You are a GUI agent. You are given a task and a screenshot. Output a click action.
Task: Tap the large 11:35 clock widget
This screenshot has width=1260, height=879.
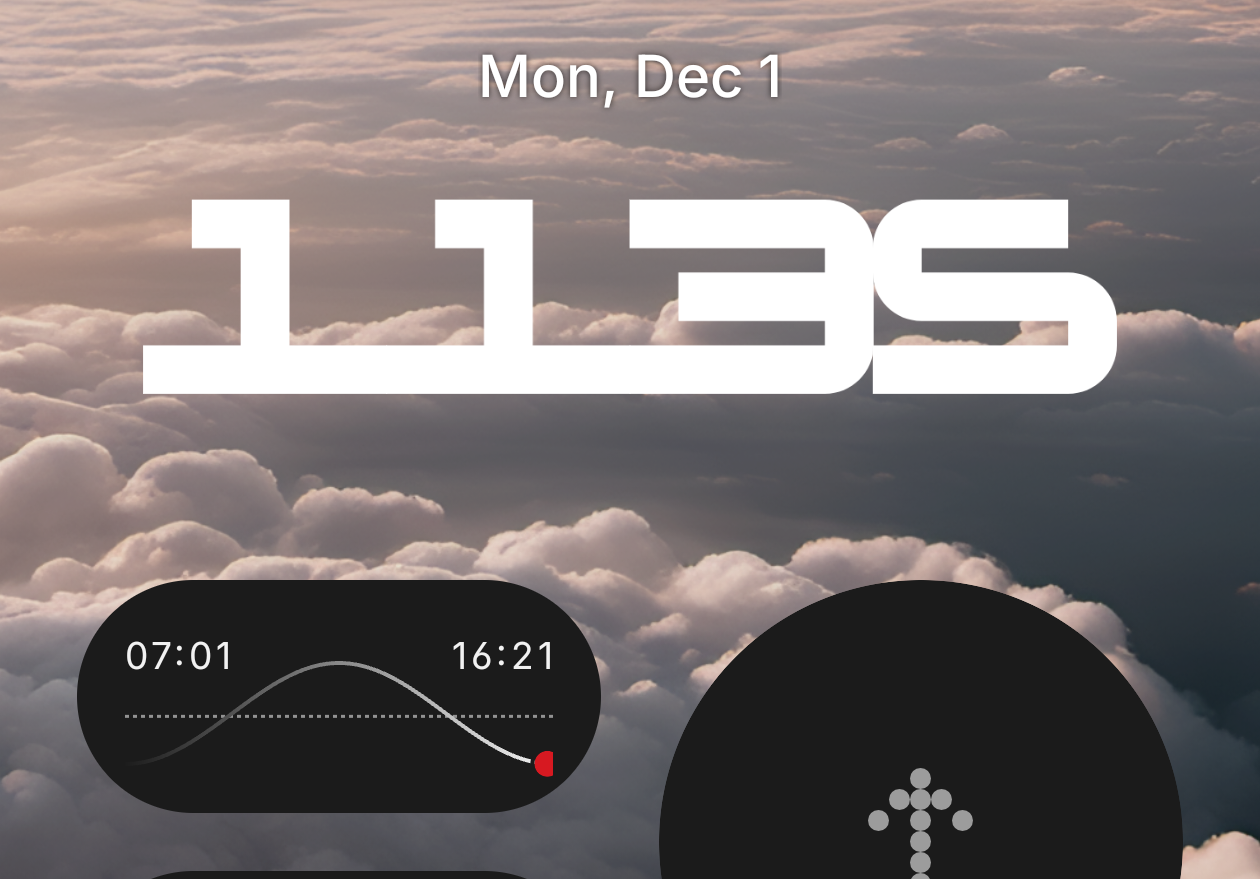pyautogui.click(x=629, y=296)
